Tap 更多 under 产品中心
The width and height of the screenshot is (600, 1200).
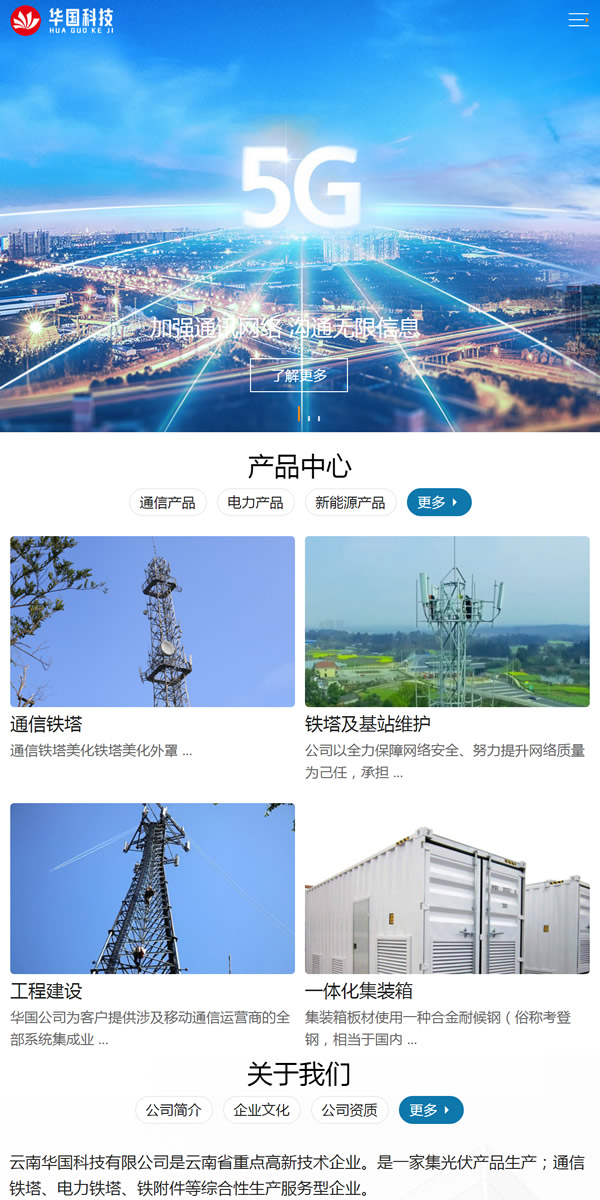pos(438,502)
